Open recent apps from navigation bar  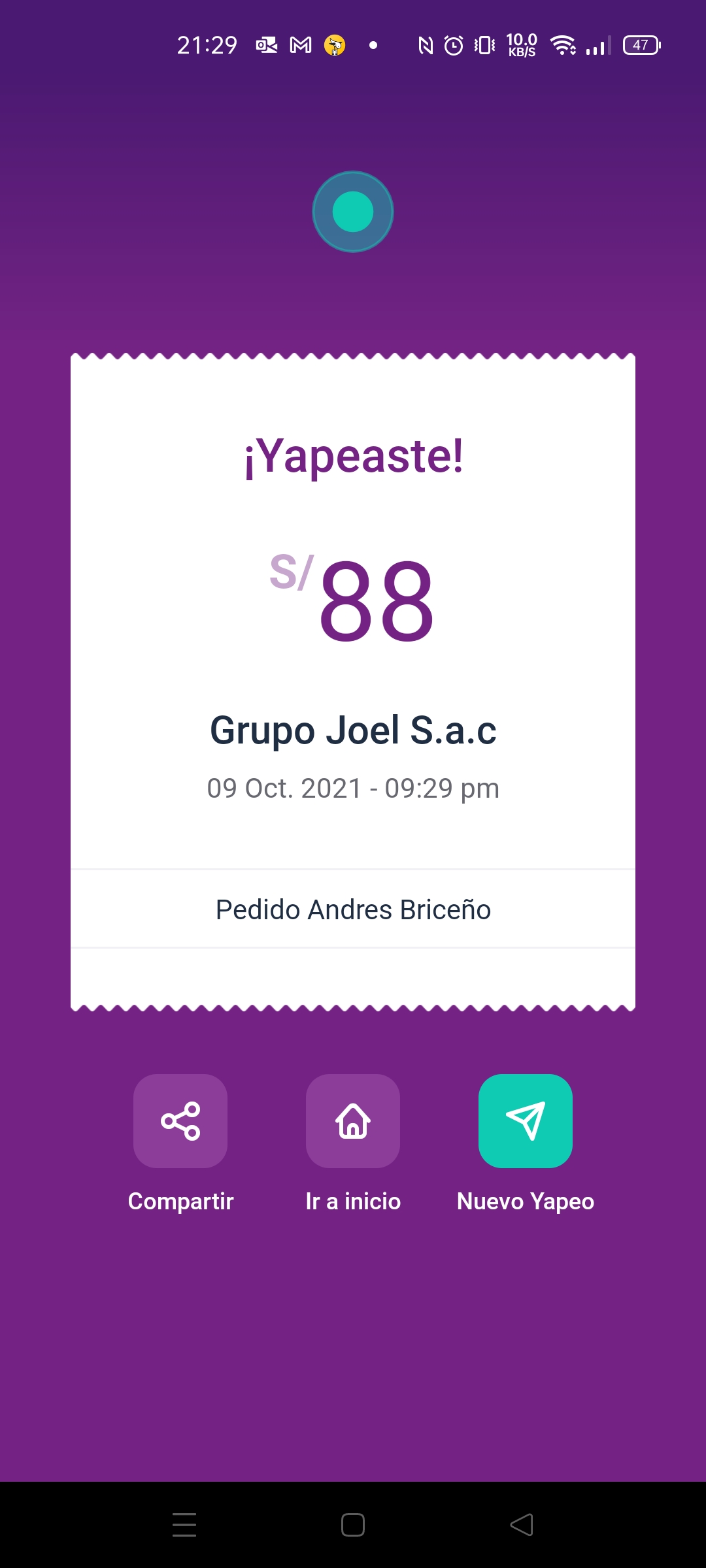click(x=184, y=1525)
